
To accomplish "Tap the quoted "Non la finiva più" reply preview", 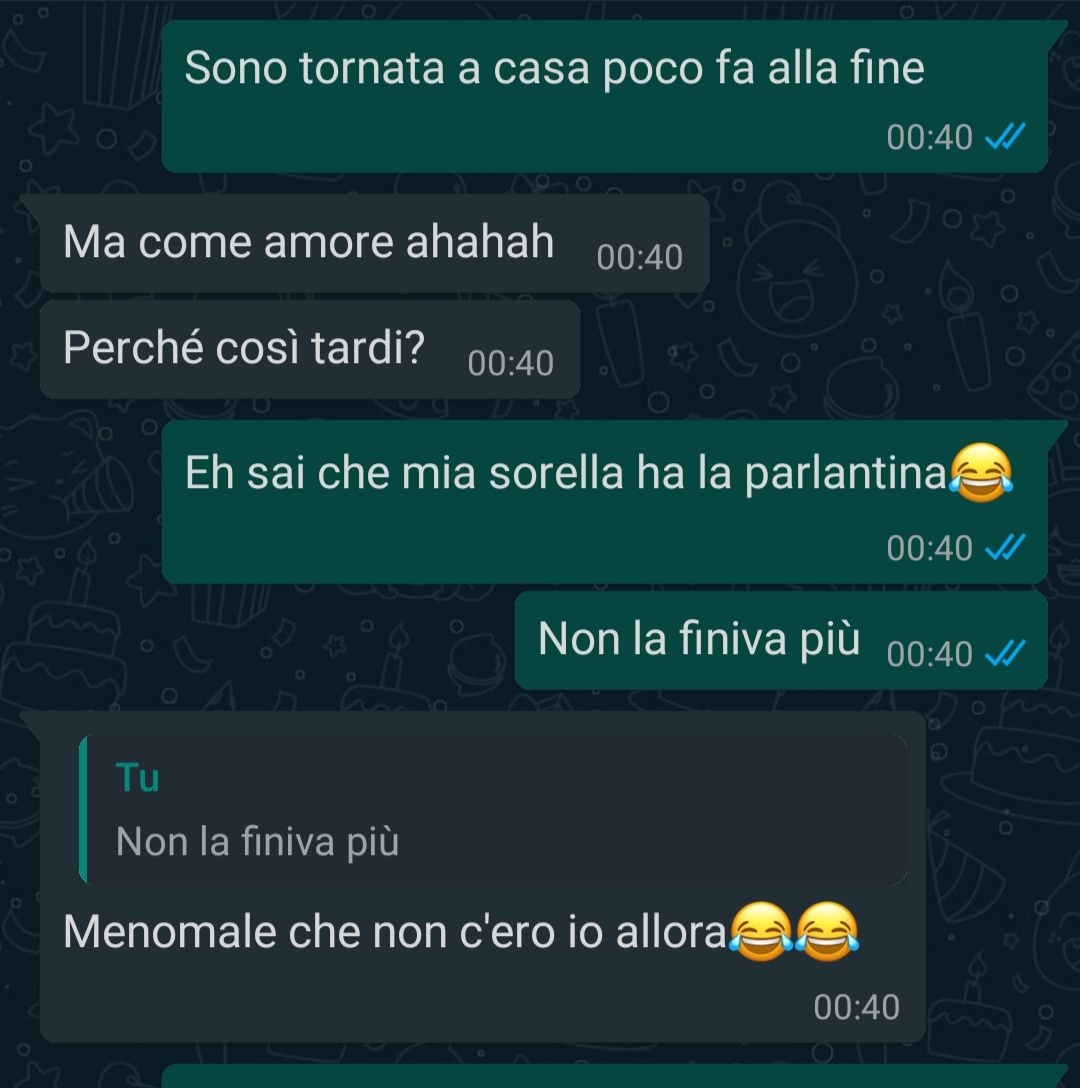I will click(492, 810).
